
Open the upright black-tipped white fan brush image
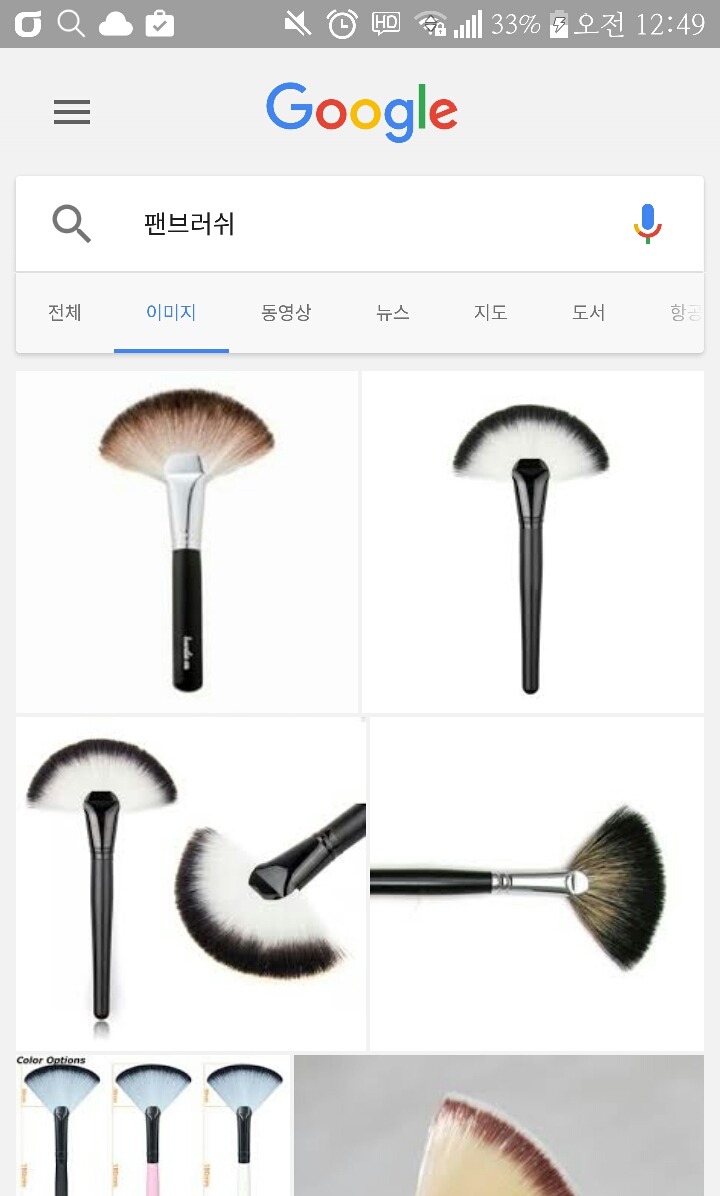coord(532,542)
